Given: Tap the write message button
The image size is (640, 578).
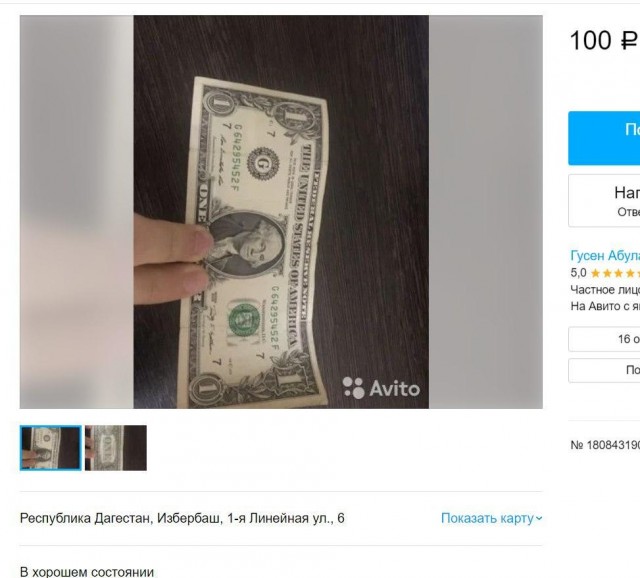Looking at the screenshot, I should (x=606, y=201).
